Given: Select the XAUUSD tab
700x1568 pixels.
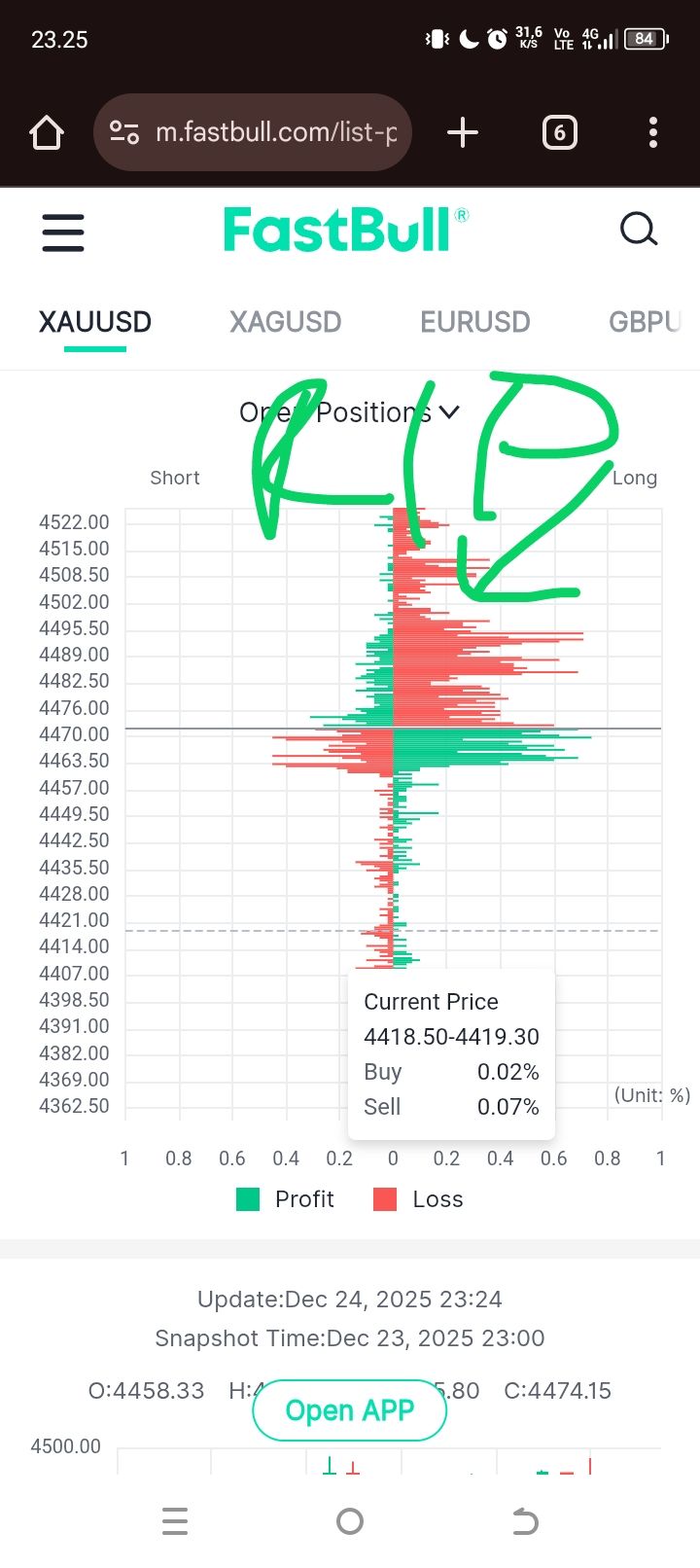Looking at the screenshot, I should (x=95, y=322).
